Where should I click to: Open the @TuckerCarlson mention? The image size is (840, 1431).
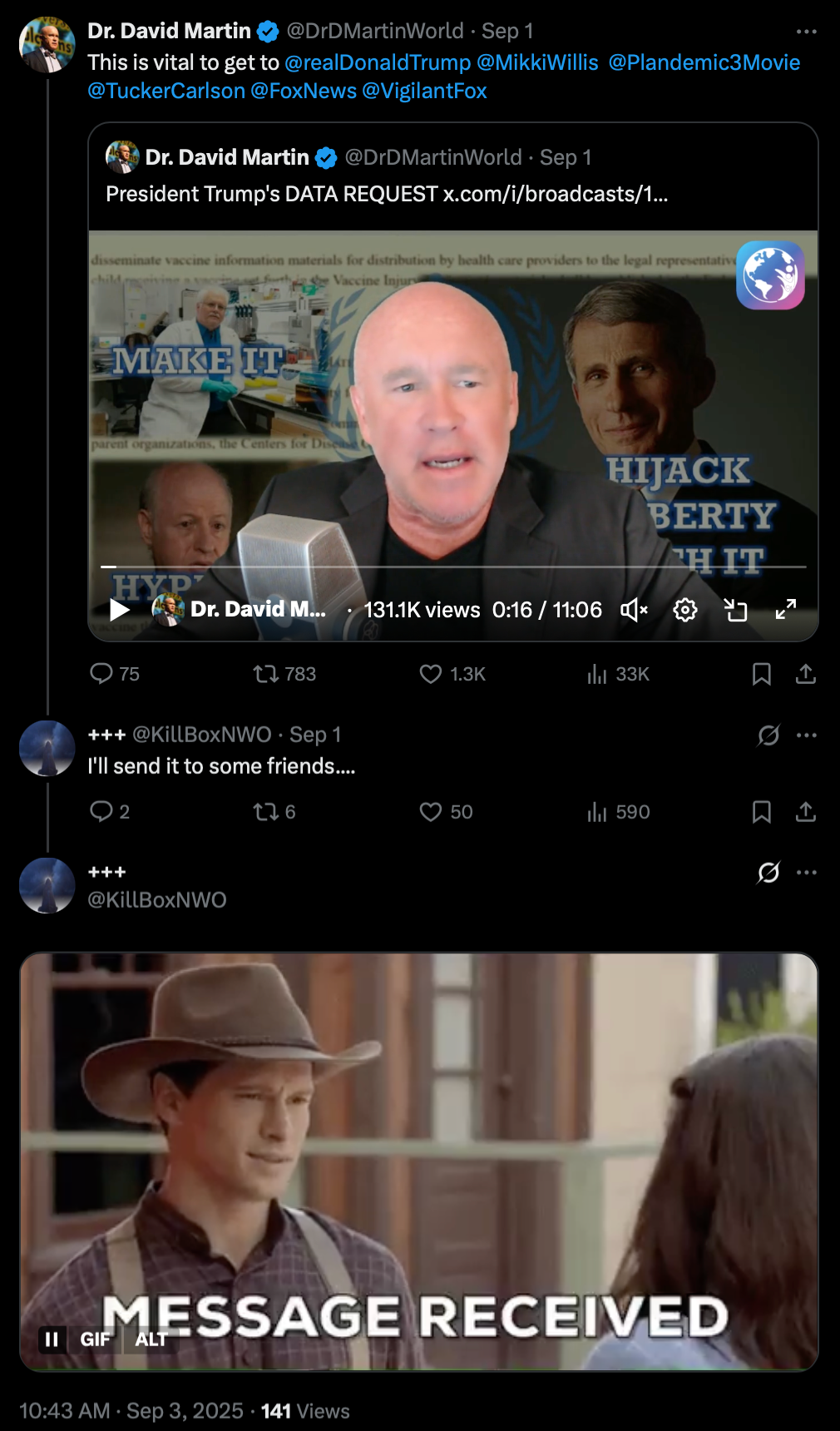tap(166, 91)
